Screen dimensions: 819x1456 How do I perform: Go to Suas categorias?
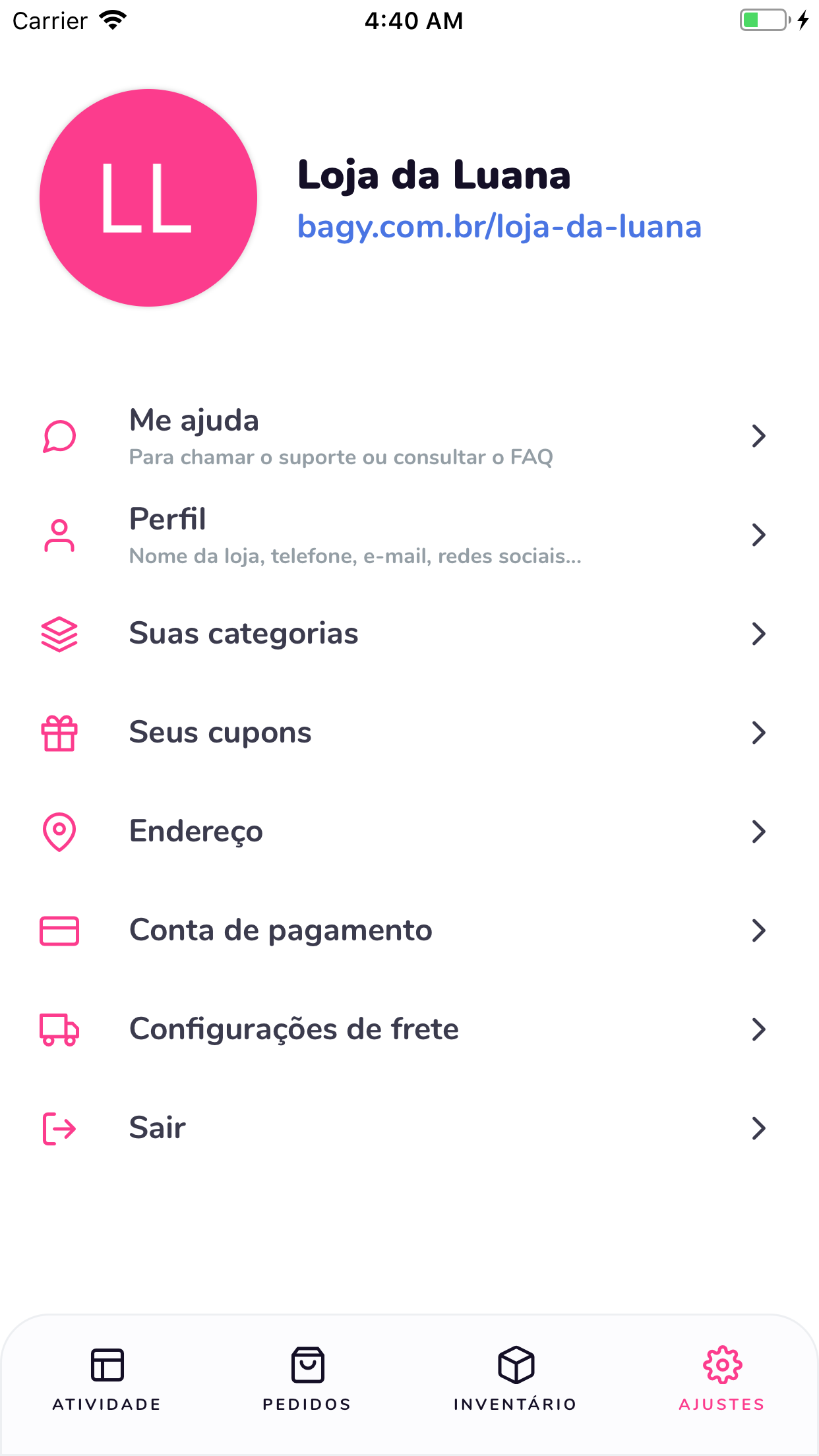point(409,634)
